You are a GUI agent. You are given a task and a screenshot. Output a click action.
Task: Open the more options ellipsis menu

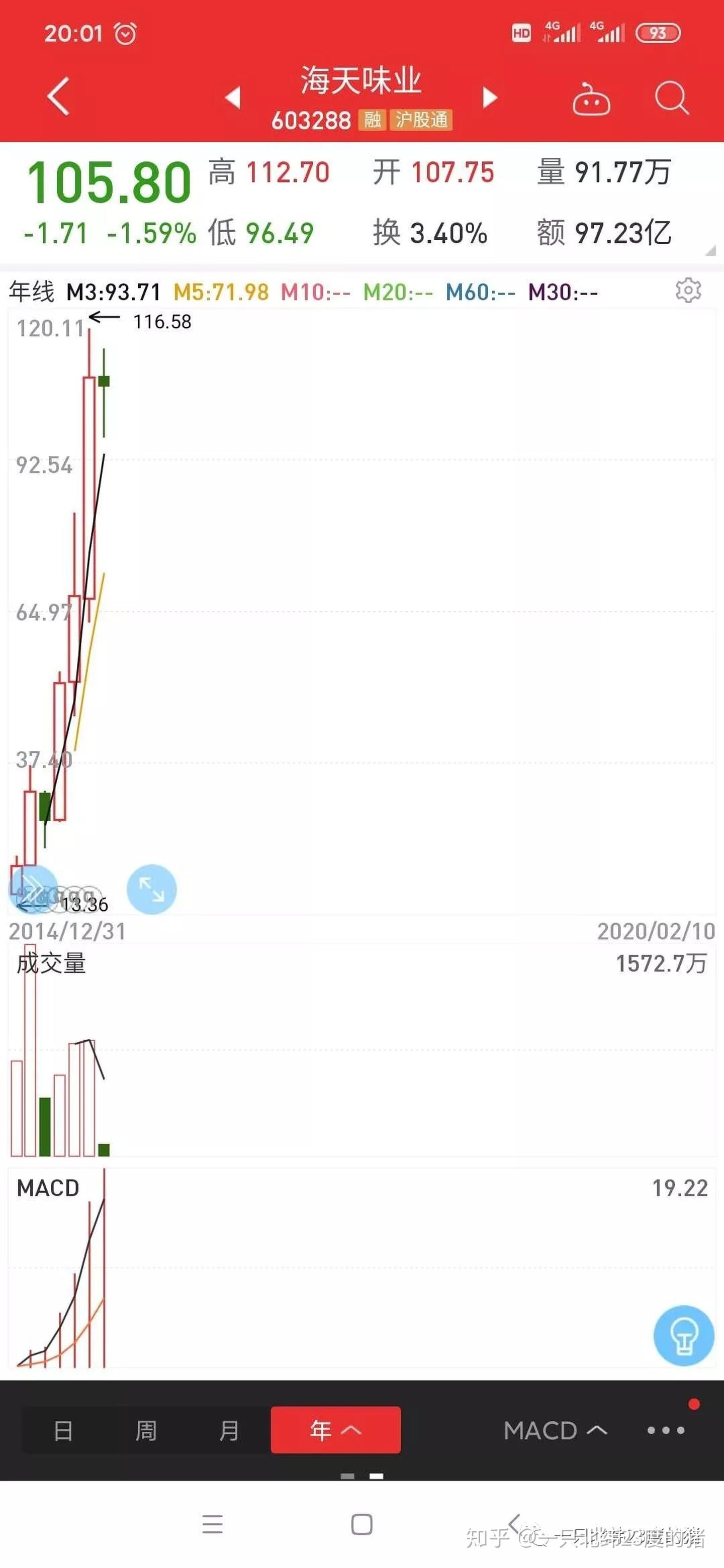click(x=666, y=1430)
